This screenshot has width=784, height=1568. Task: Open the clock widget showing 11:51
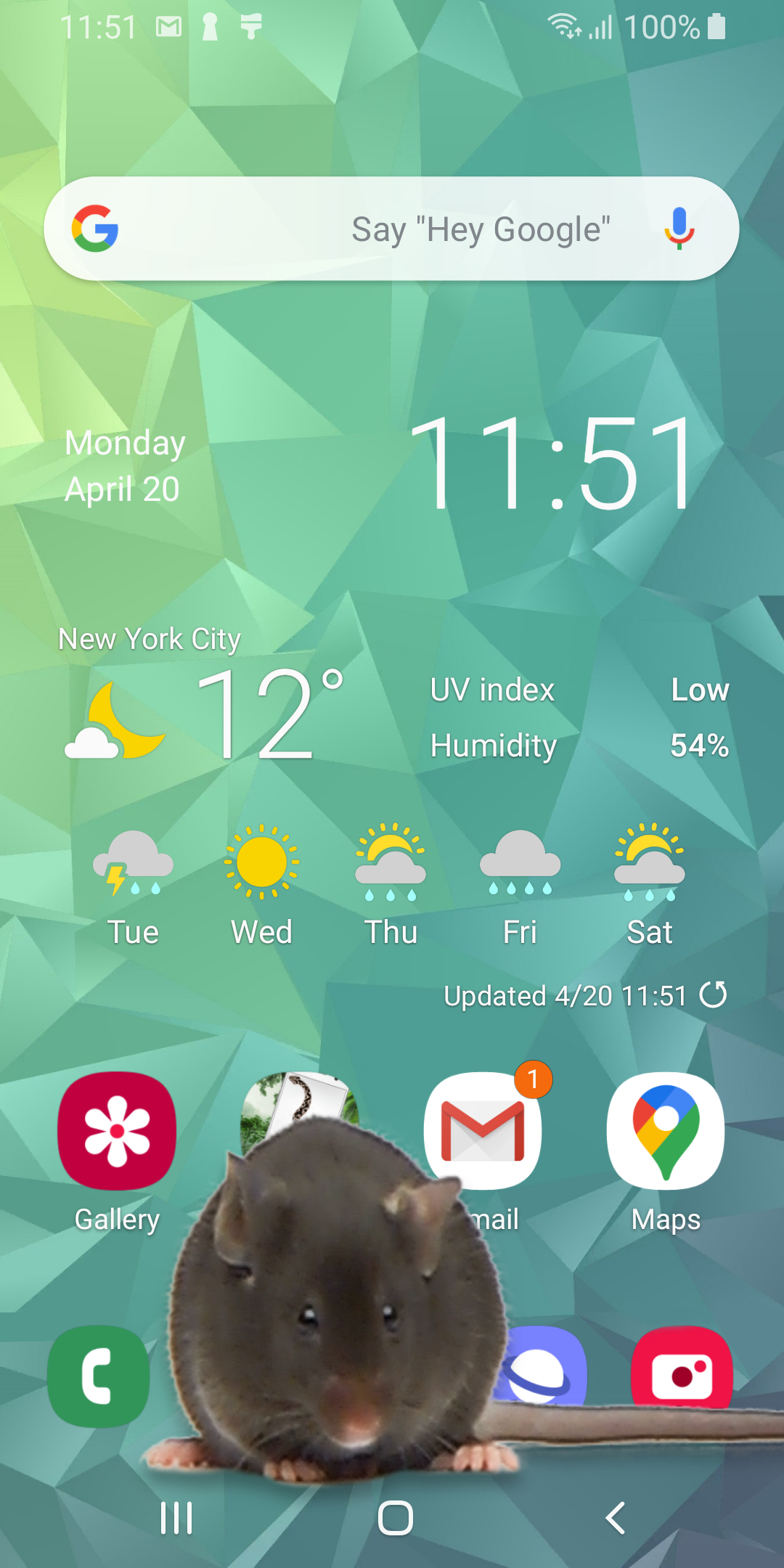coord(552,465)
